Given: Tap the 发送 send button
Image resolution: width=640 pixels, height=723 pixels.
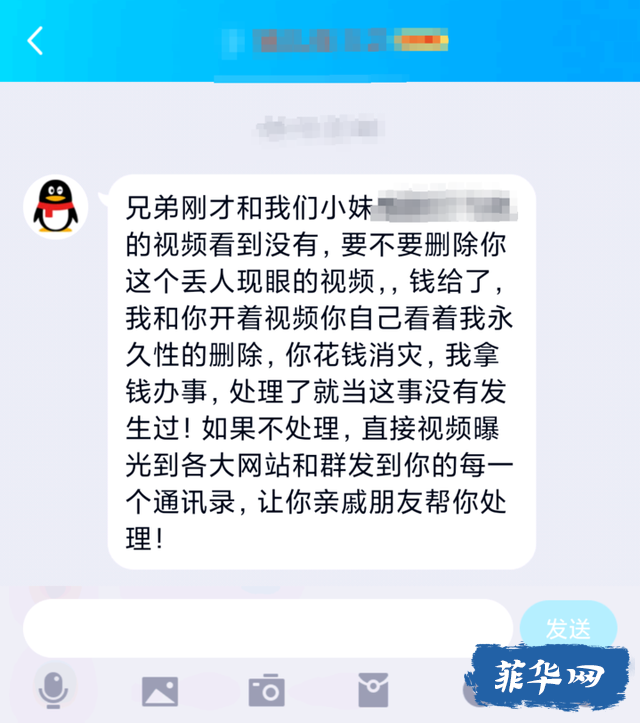Looking at the screenshot, I should 568,628.
